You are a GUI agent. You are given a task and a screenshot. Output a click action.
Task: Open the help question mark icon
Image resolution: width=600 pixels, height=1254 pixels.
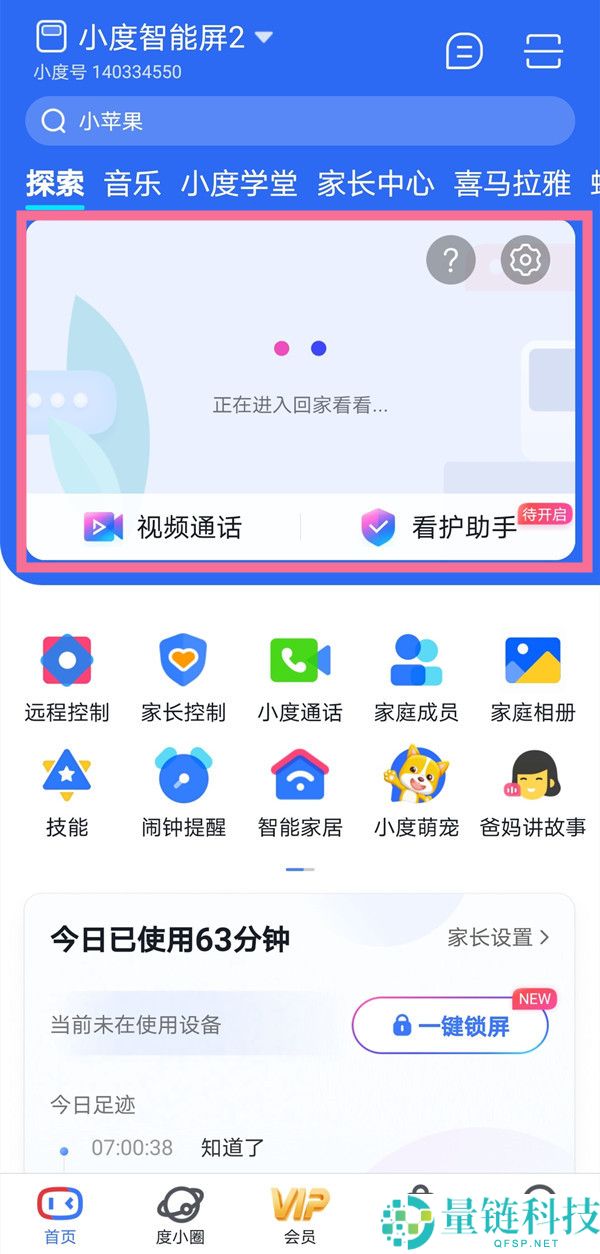point(451,261)
